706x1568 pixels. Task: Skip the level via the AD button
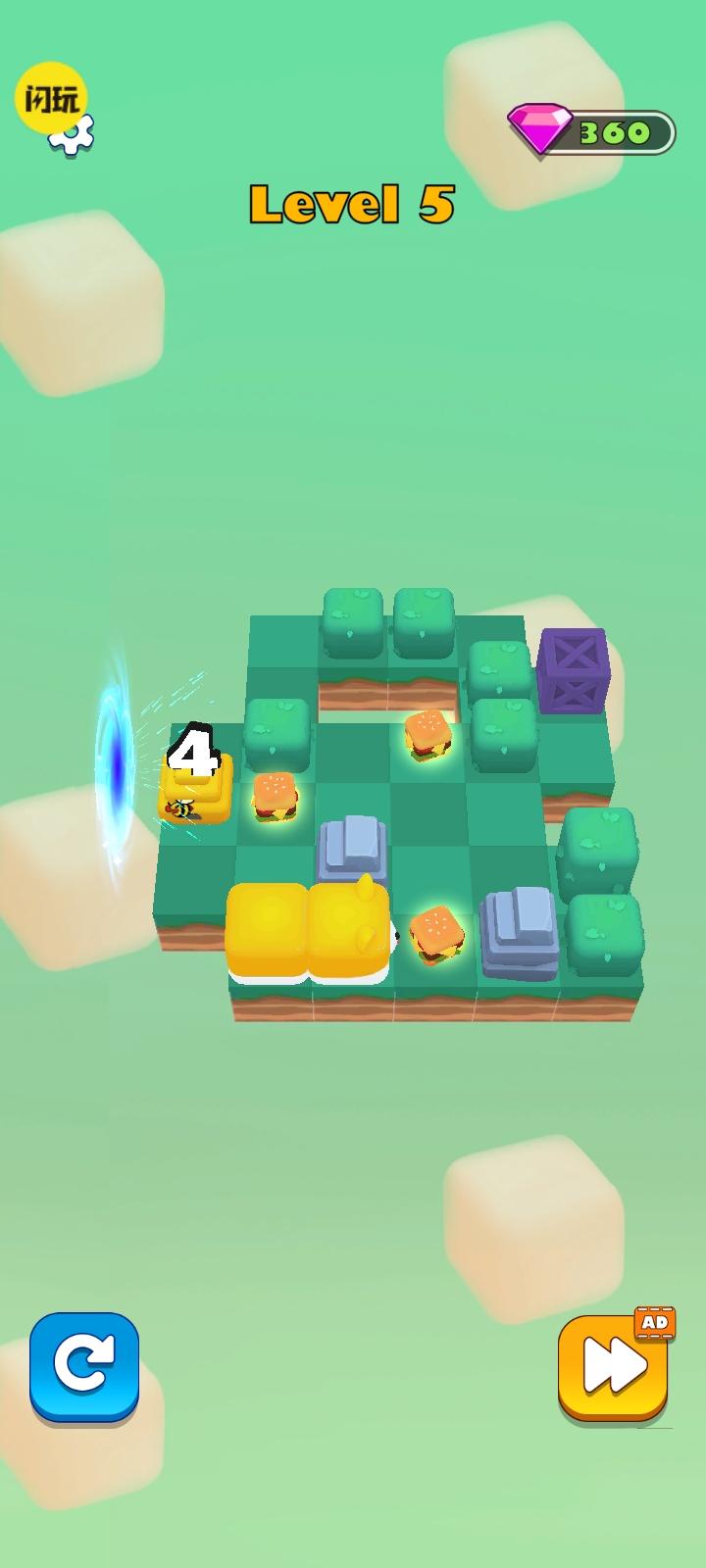click(613, 1368)
